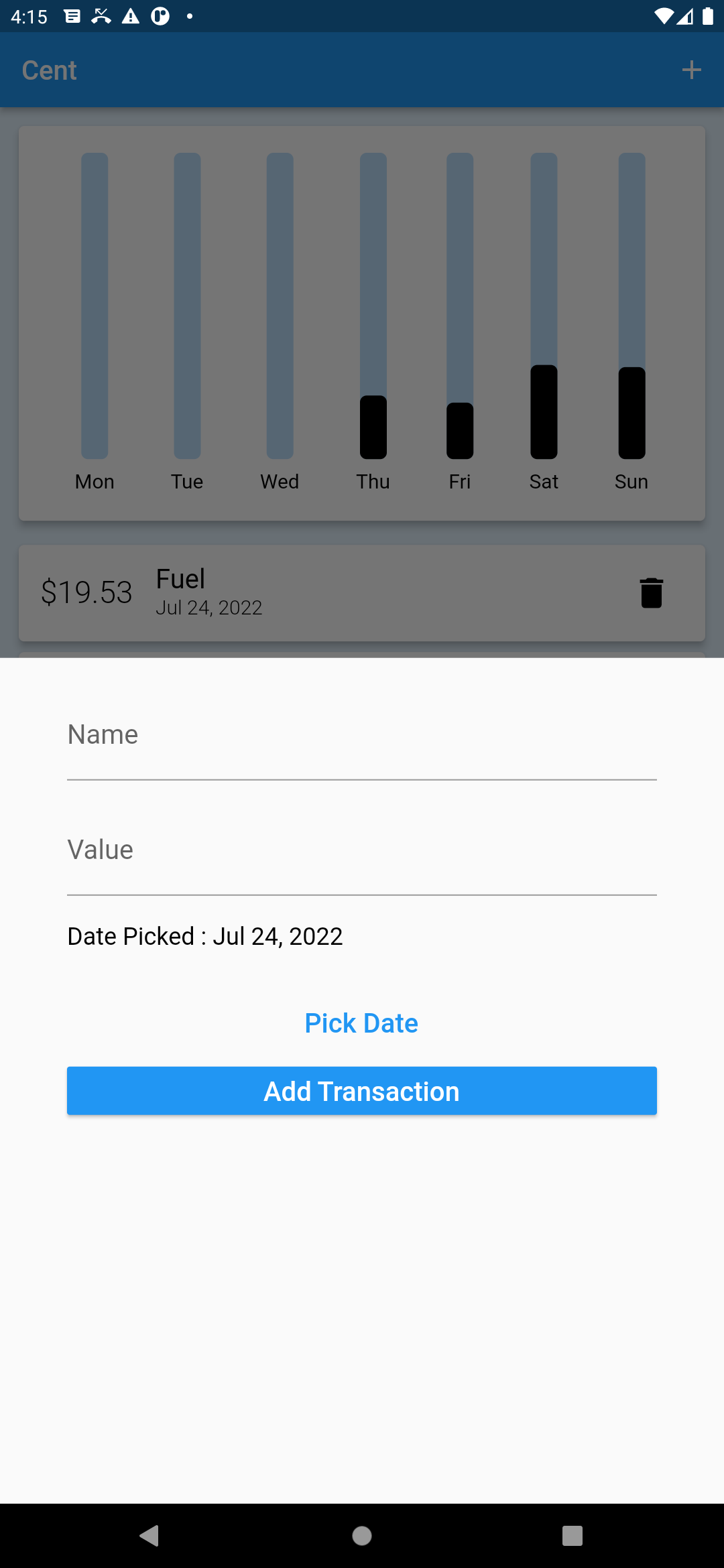The height and width of the screenshot is (1568, 724).
Task: Enter amount in the Value field
Action: [362, 859]
